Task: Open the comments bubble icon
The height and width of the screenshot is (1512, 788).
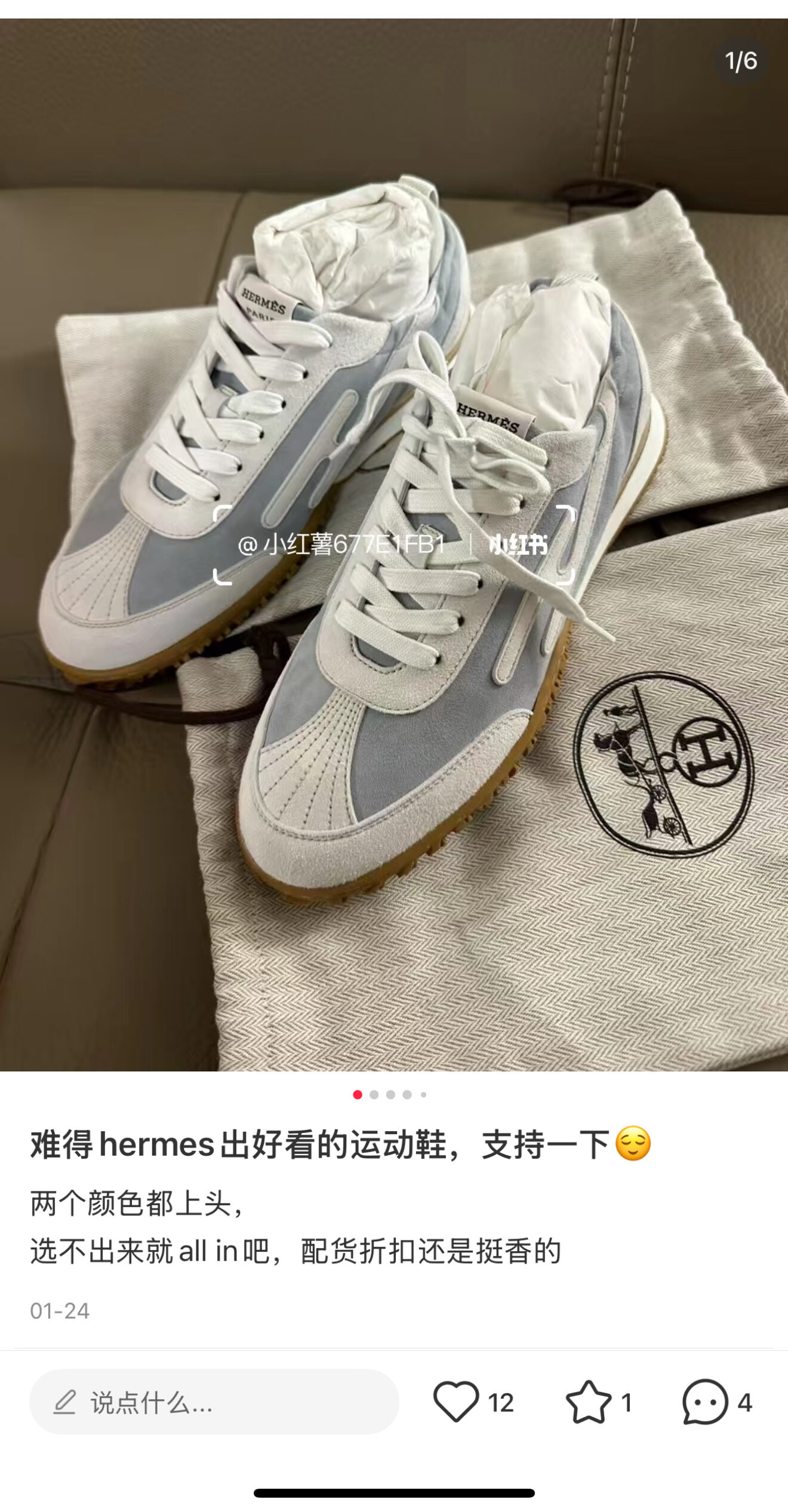Action: (x=705, y=1402)
